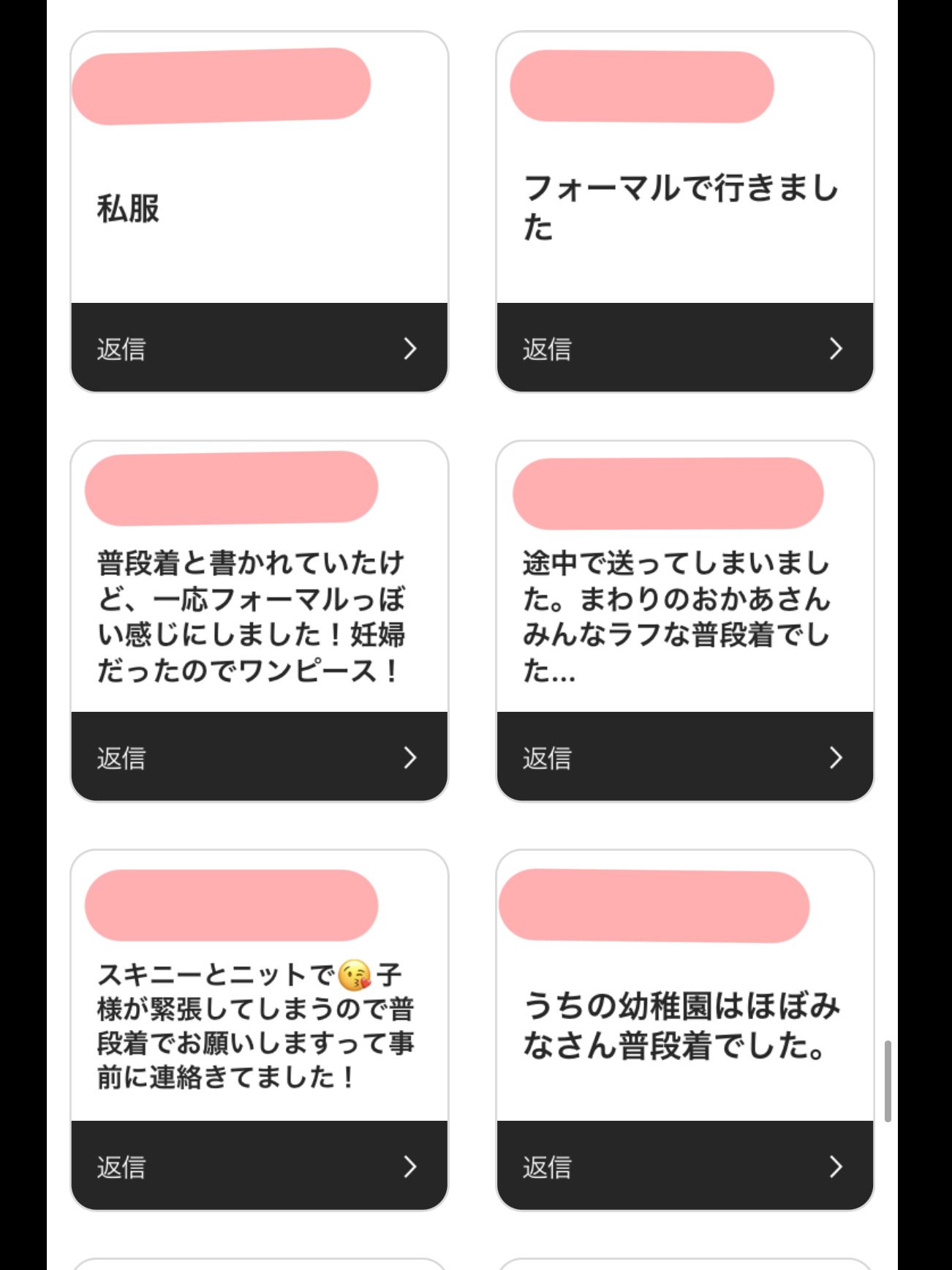Image resolution: width=952 pixels, height=1270 pixels.
Task: Reply to the うちの幼稚園 response
Action: pos(684,1166)
